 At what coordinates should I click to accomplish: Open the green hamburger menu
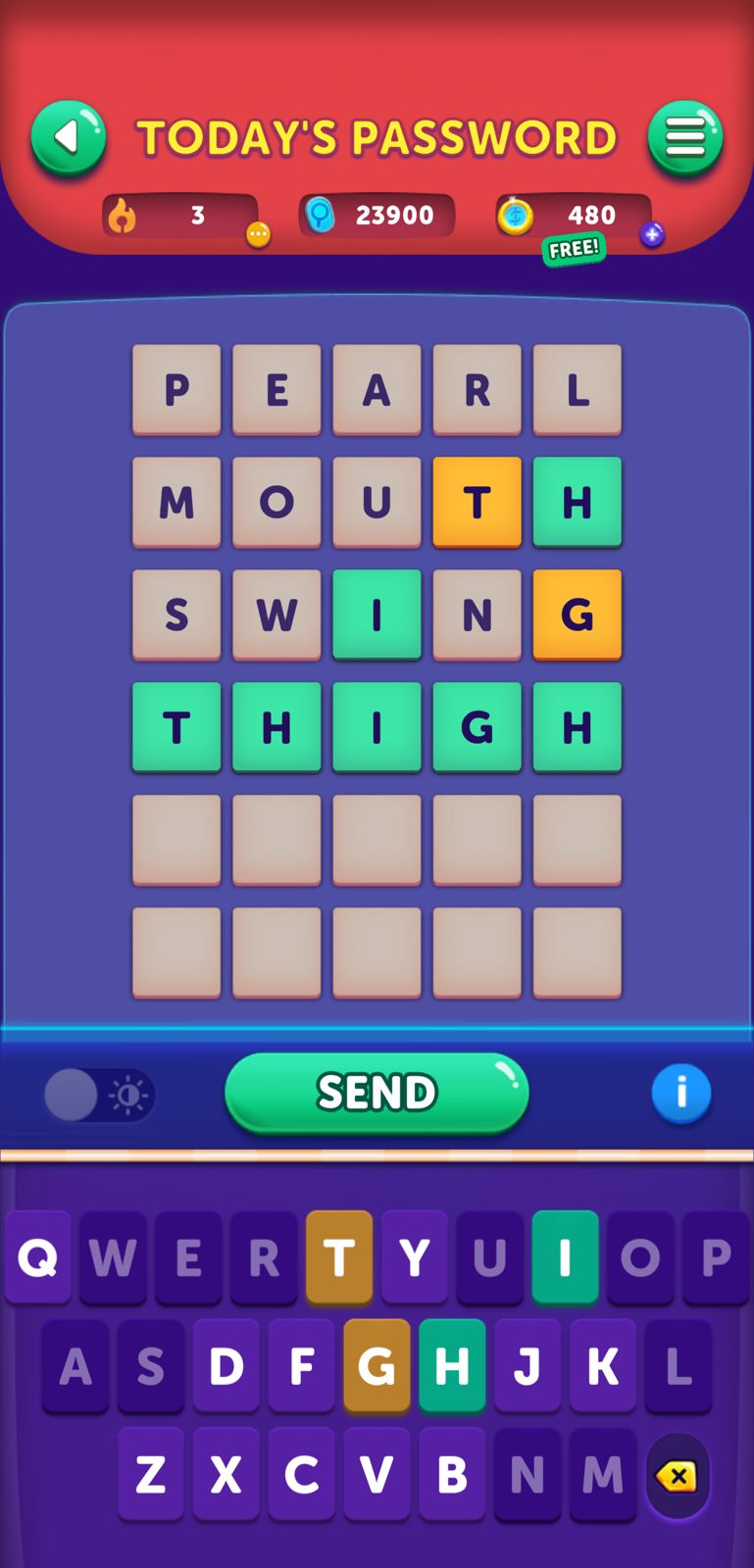point(685,138)
